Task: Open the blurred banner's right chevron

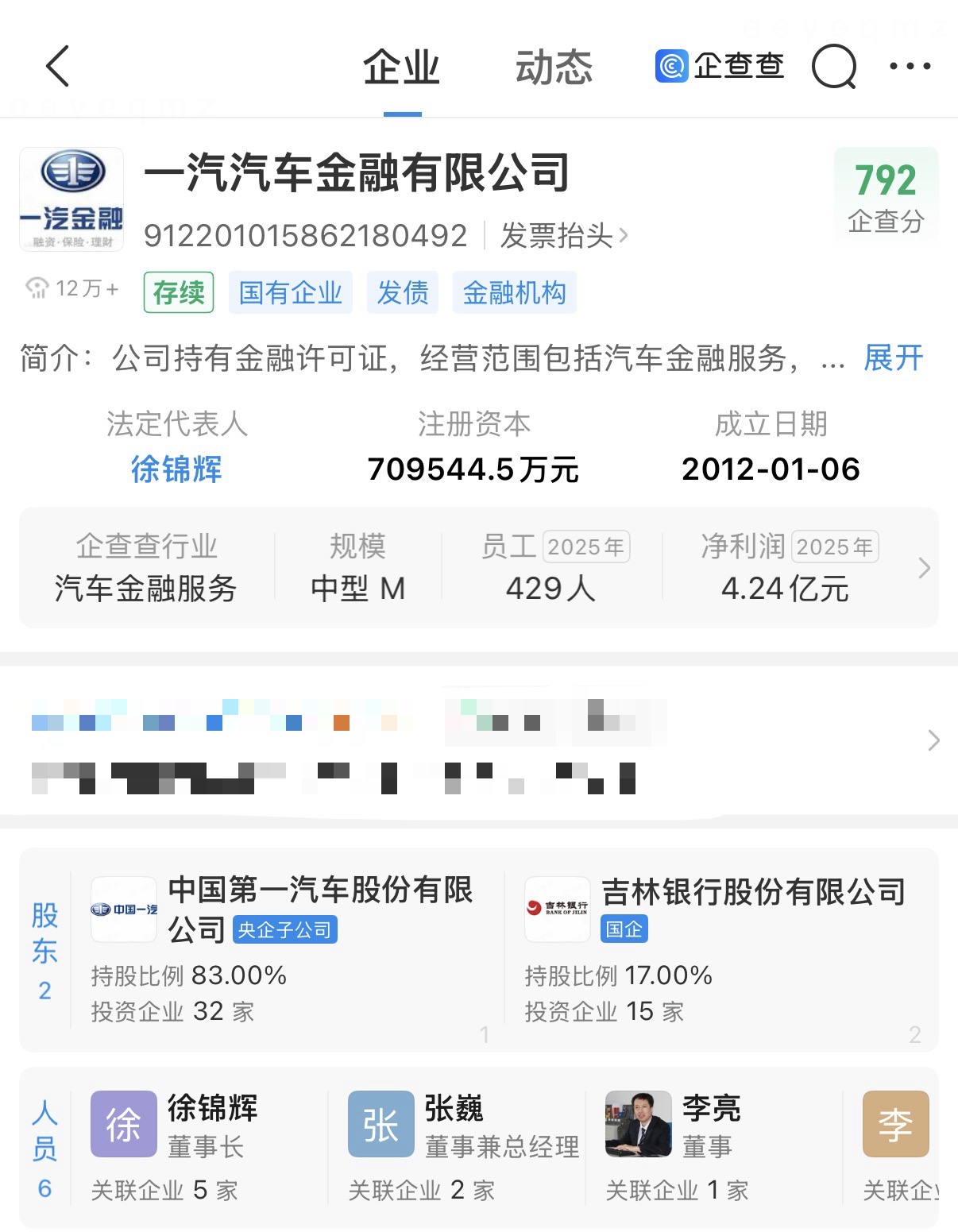Action: coord(933,740)
